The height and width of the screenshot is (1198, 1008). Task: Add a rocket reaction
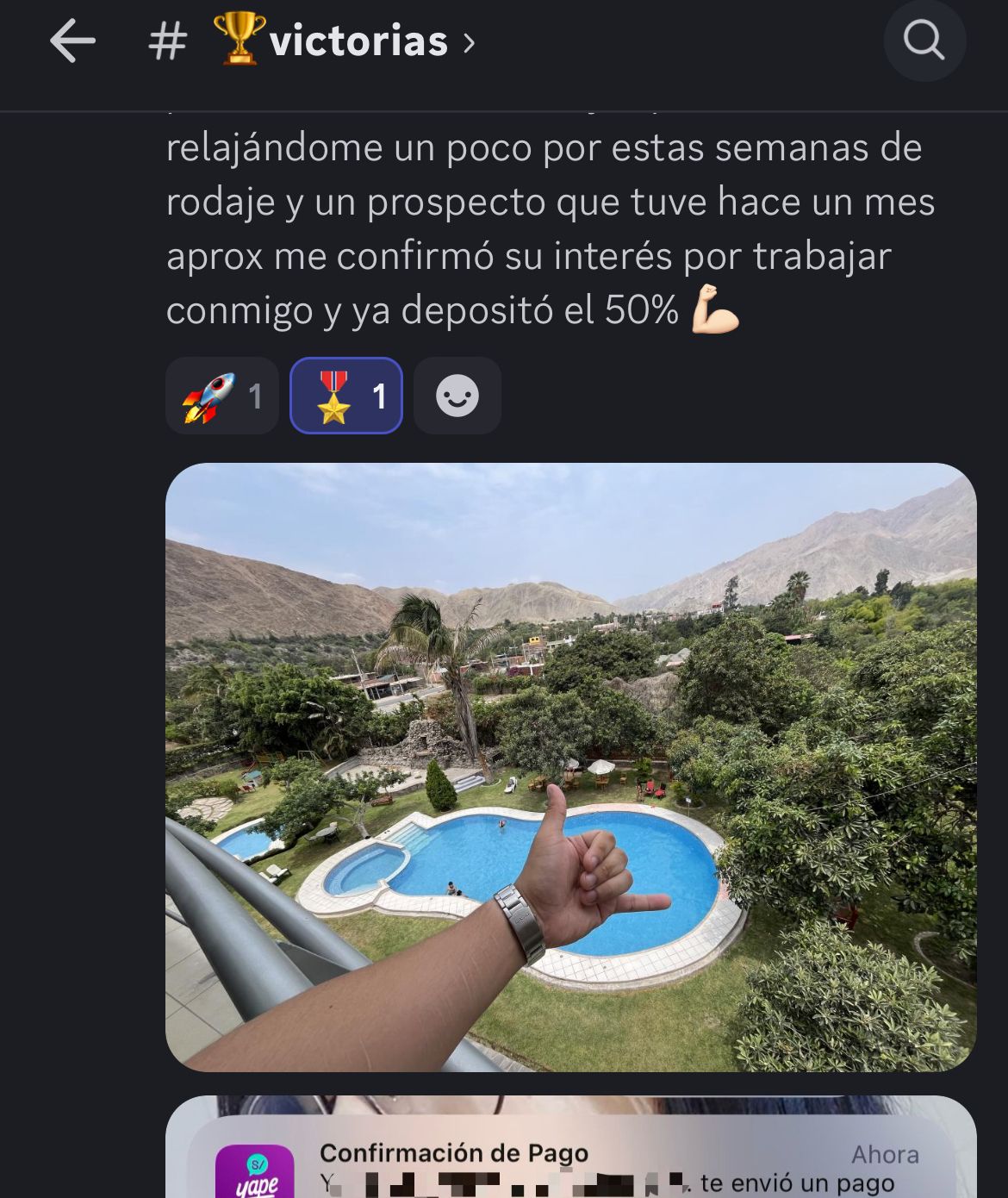click(221, 396)
